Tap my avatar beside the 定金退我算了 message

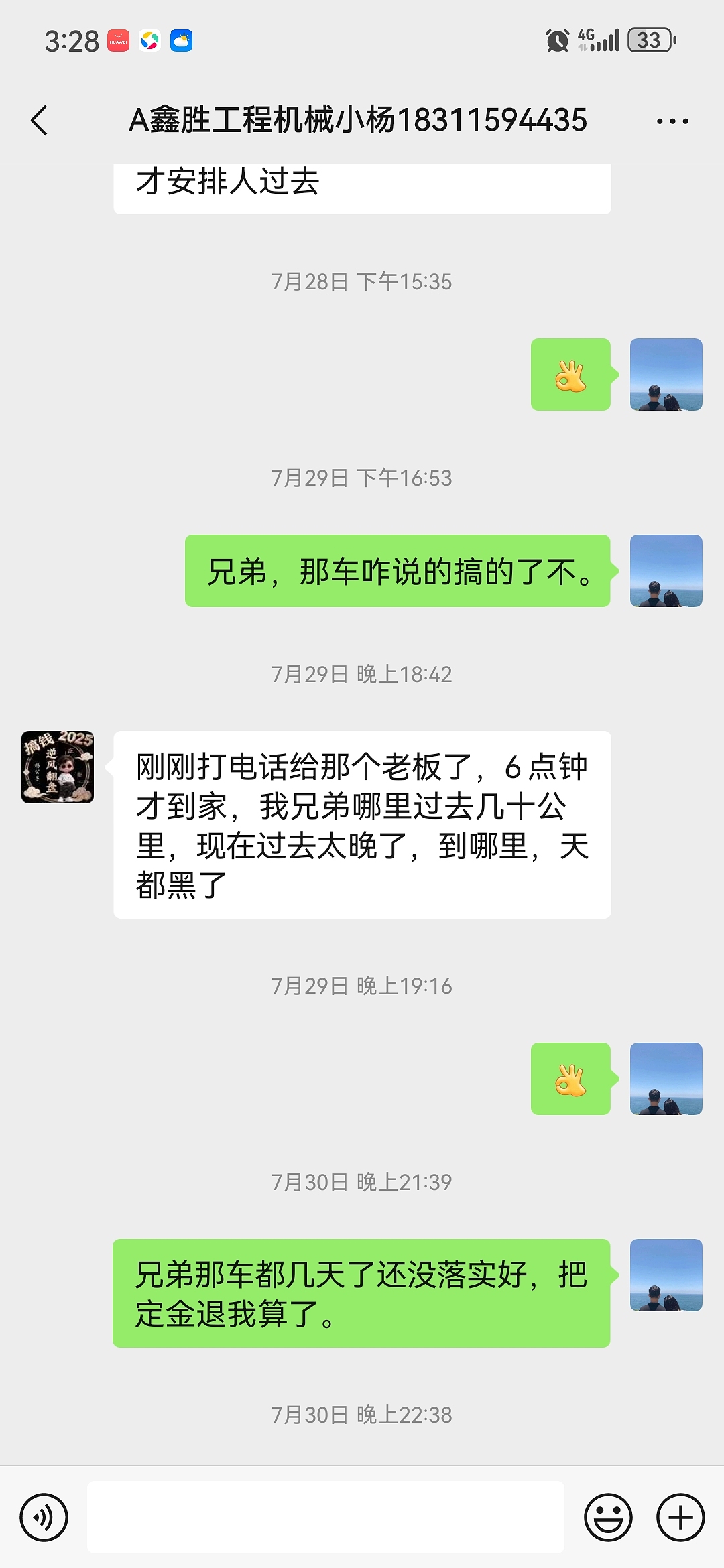coord(666,1275)
